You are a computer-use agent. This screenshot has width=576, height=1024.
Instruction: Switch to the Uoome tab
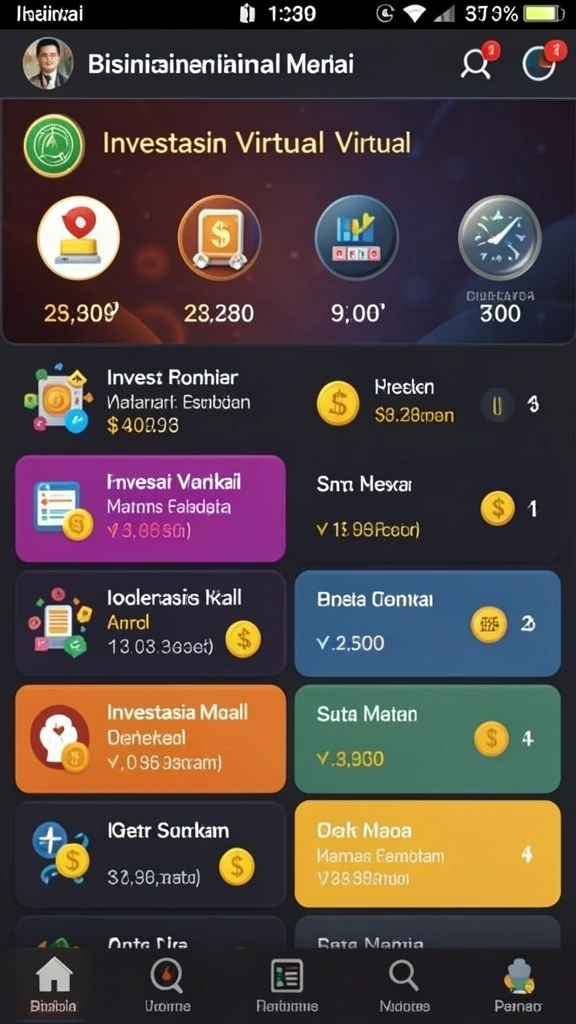pyautogui.click(x=168, y=985)
